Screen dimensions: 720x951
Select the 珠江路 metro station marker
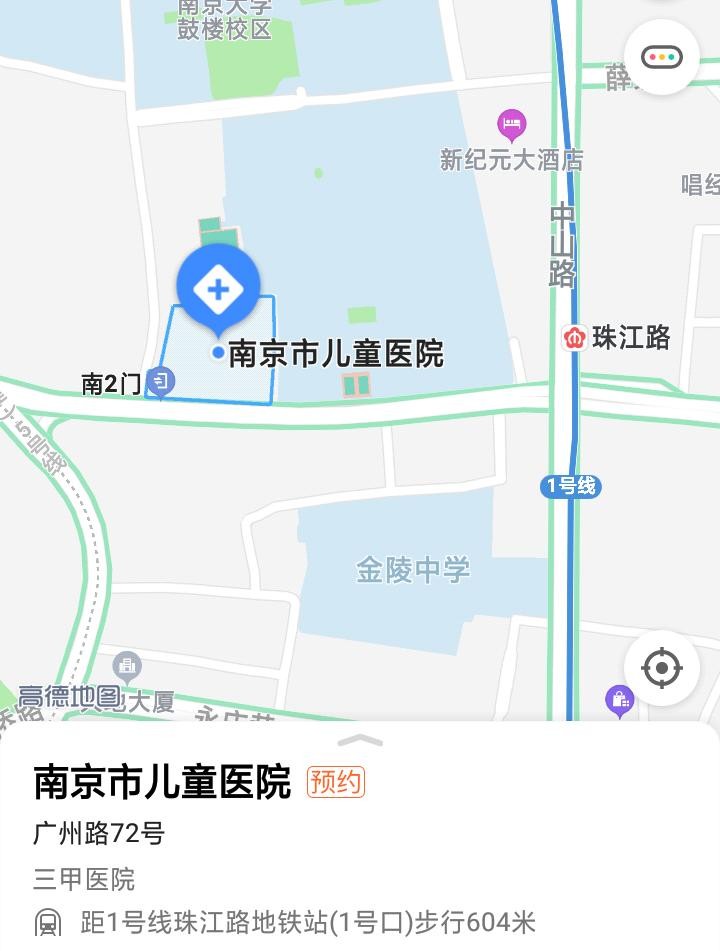pos(575,338)
